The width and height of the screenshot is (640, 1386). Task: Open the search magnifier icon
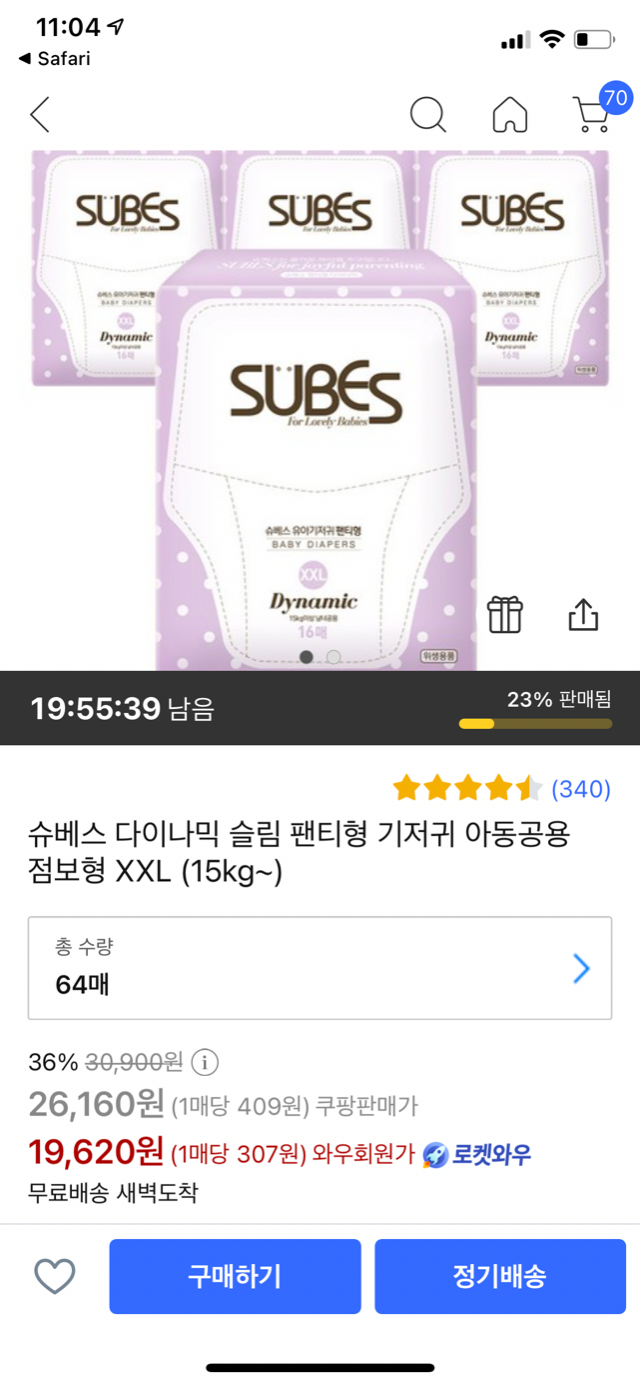(428, 115)
